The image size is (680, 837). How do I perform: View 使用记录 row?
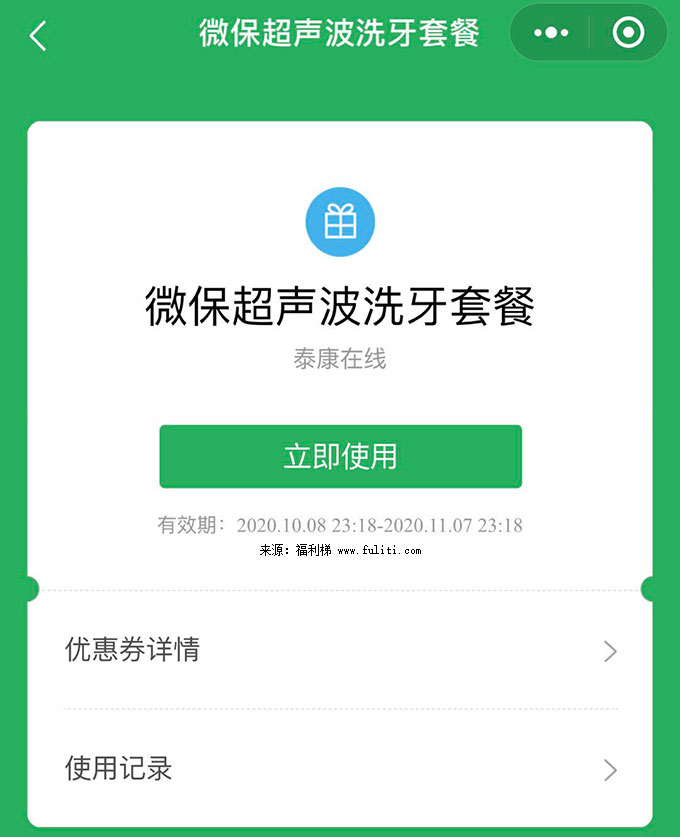tap(340, 769)
